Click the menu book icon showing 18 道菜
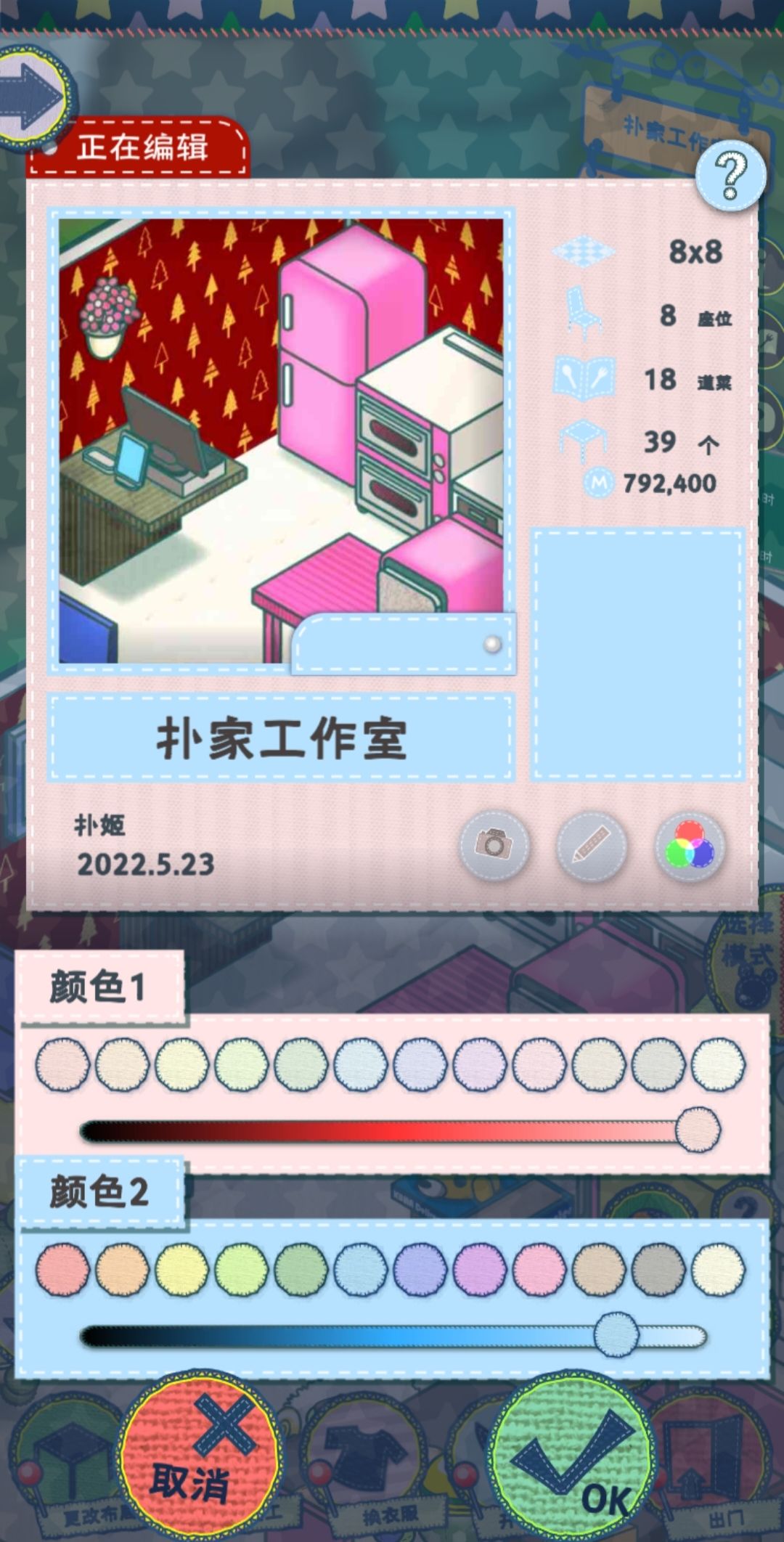The width and height of the screenshot is (784, 1542). 585,378
